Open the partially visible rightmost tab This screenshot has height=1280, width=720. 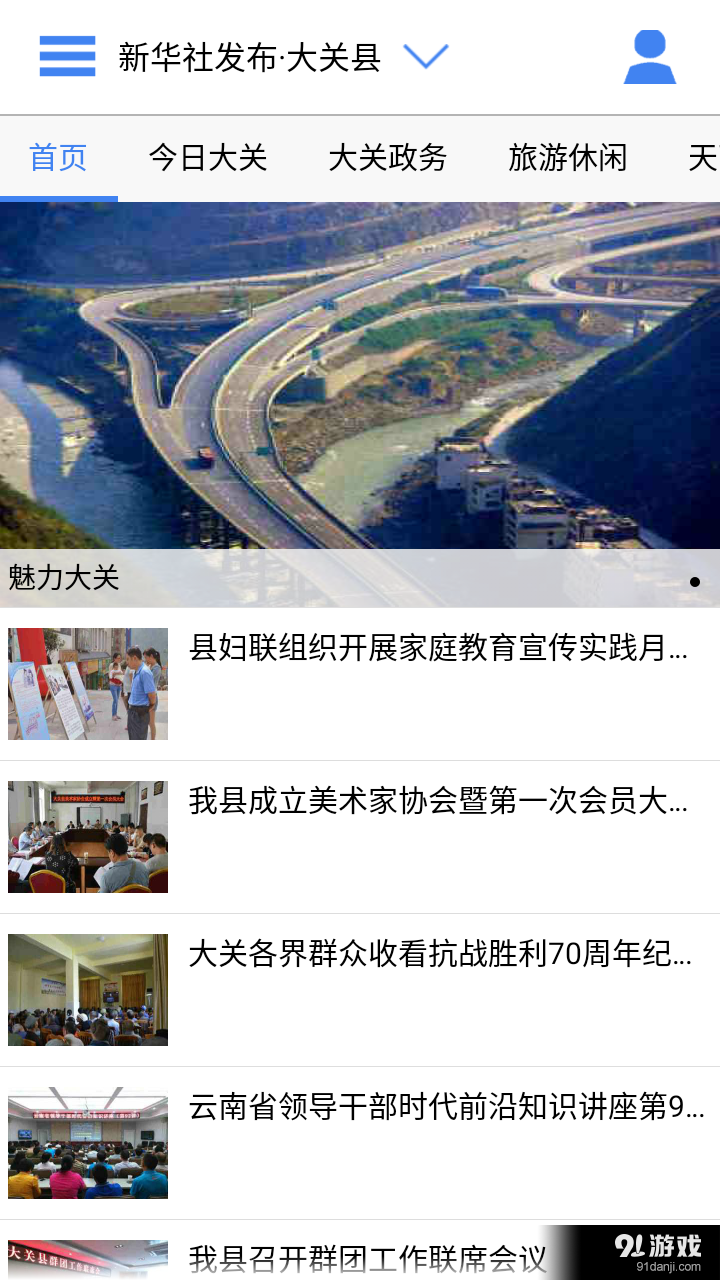coord(706,158)
